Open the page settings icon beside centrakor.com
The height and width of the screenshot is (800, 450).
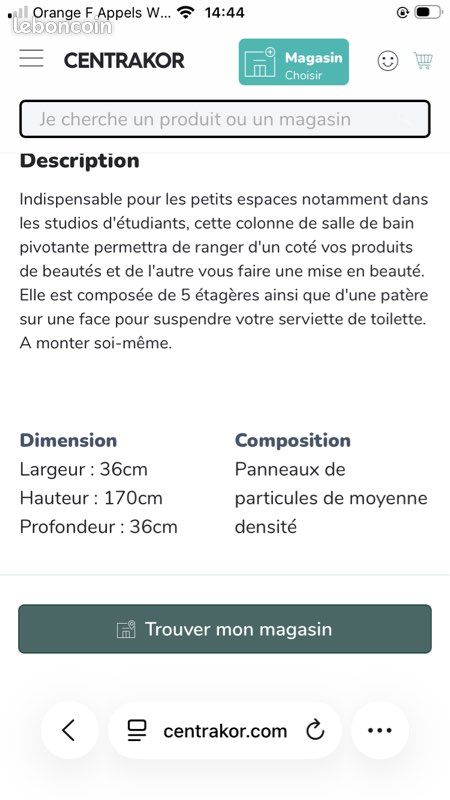(137, 731)
